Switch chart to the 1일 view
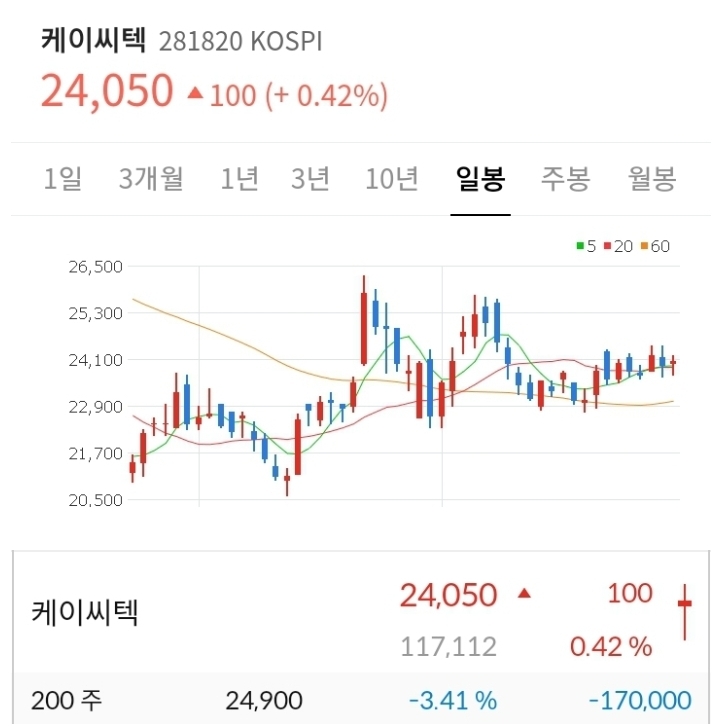This screenshot has height=726, width=720. pos(63,180)
